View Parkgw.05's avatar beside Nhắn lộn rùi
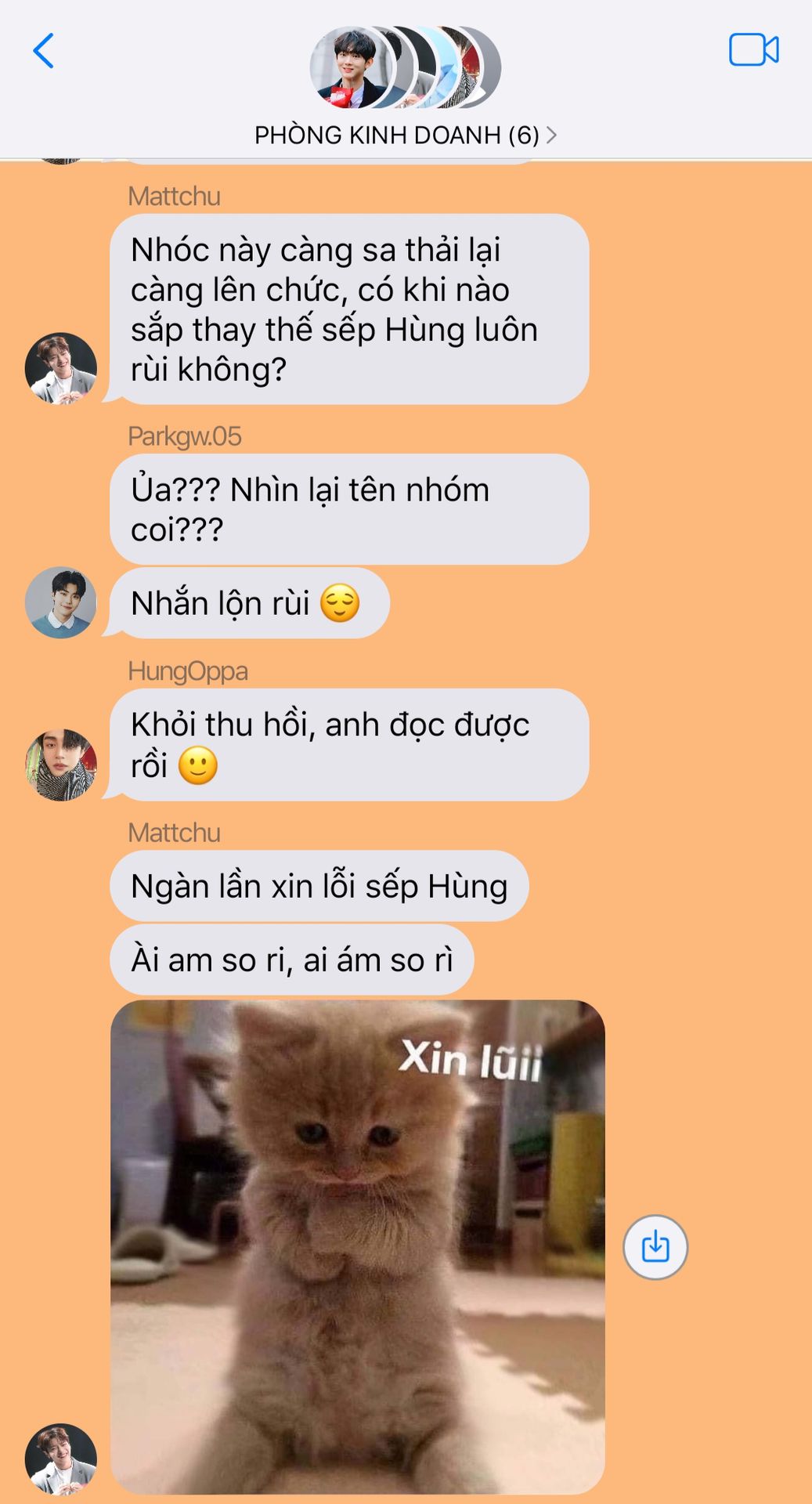Image resolution: width=812 pixels, height=1504 pixels. pos(61,602)
